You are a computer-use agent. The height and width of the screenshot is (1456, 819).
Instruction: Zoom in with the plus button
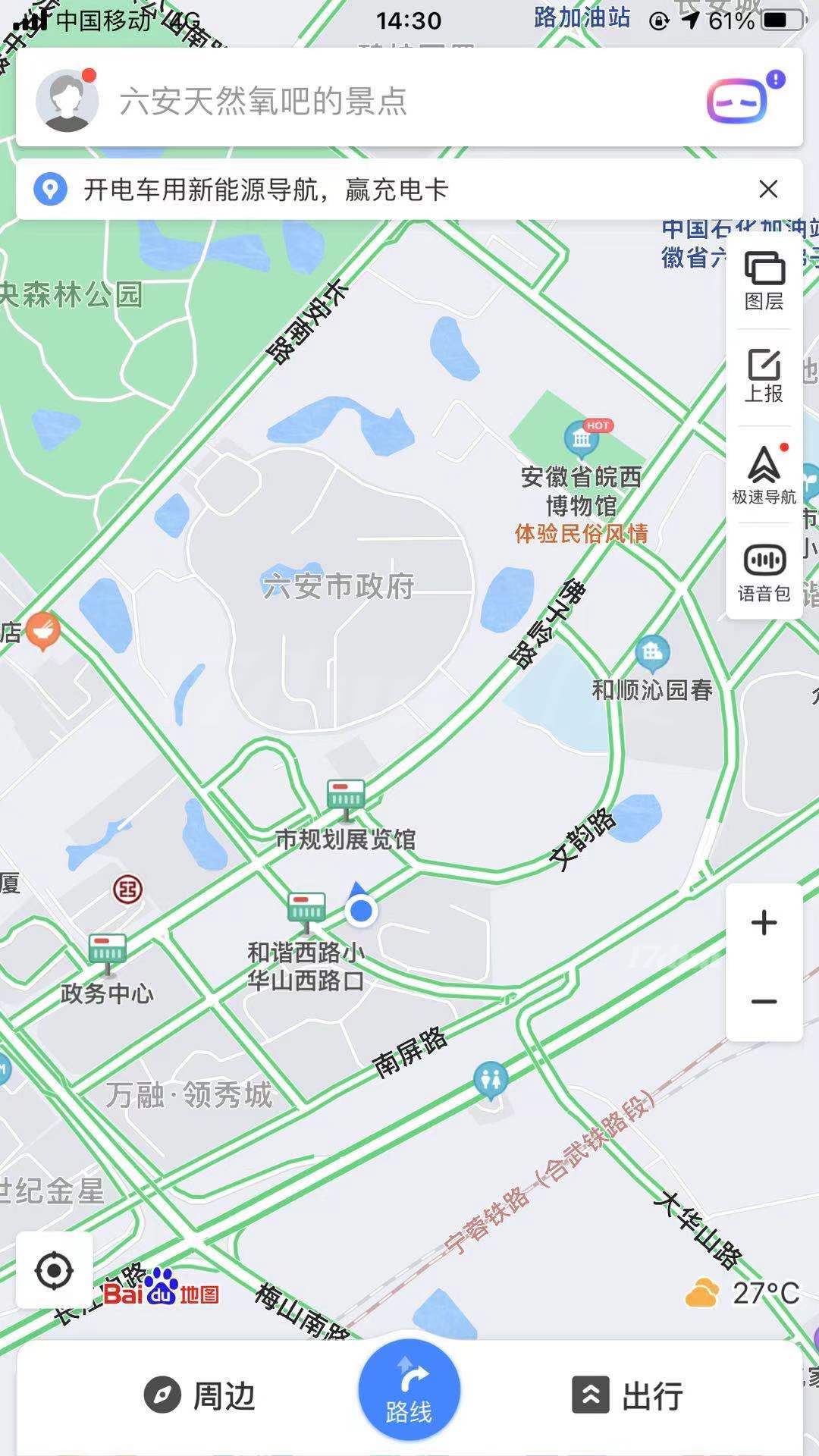tap(764, 923)
